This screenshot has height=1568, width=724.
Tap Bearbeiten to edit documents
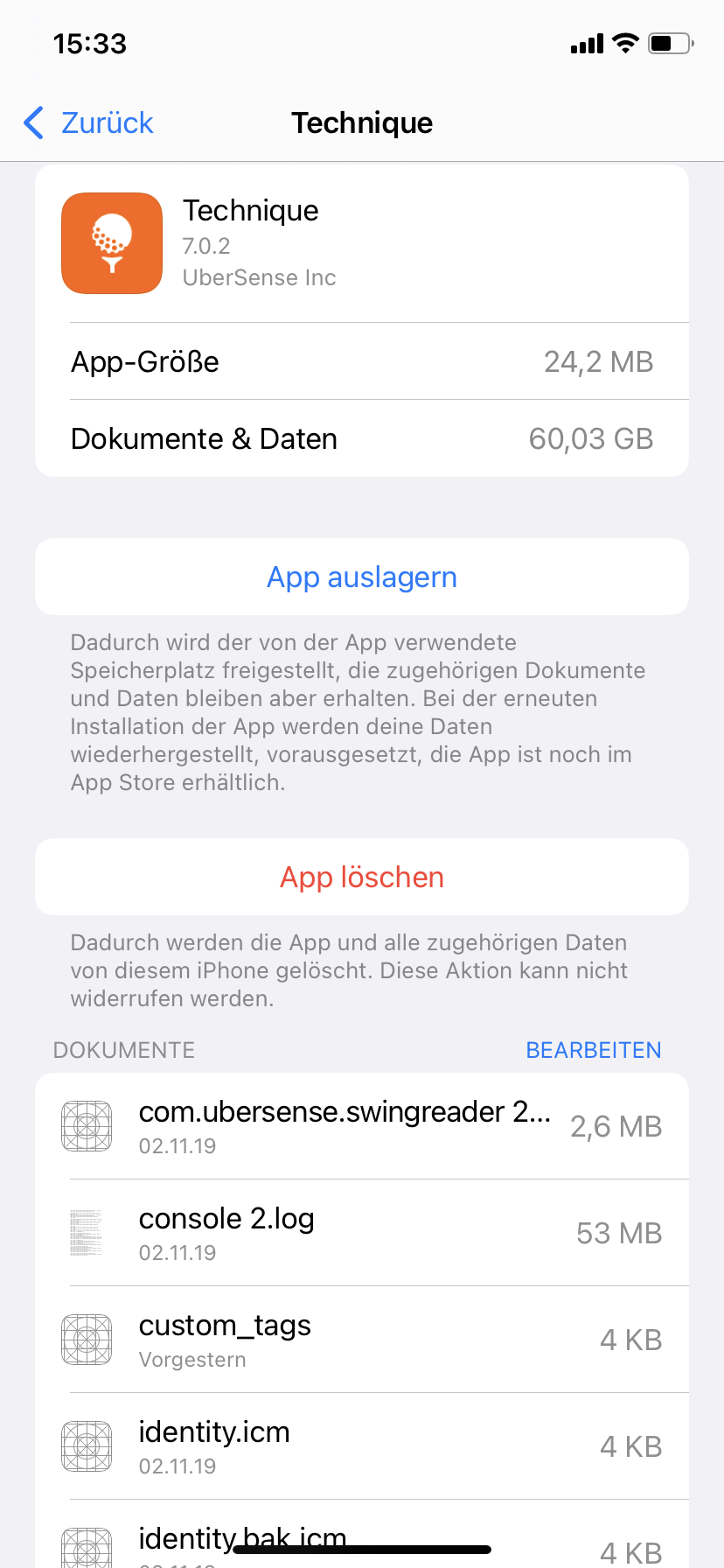pyautogui.click(x=594, y=1050)
